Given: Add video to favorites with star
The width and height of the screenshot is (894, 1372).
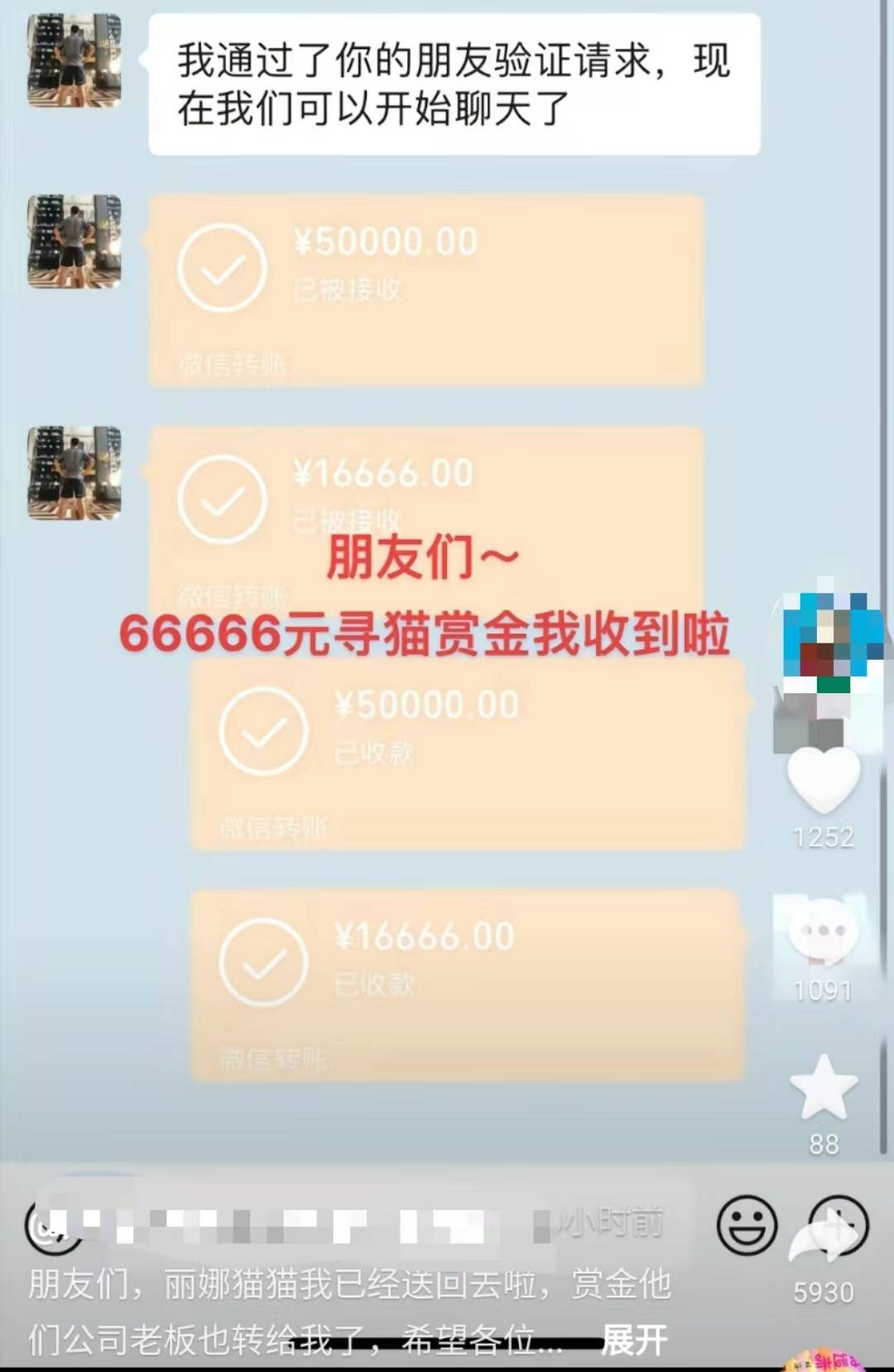Looking at the screenshot, I should coord(823,1088).
